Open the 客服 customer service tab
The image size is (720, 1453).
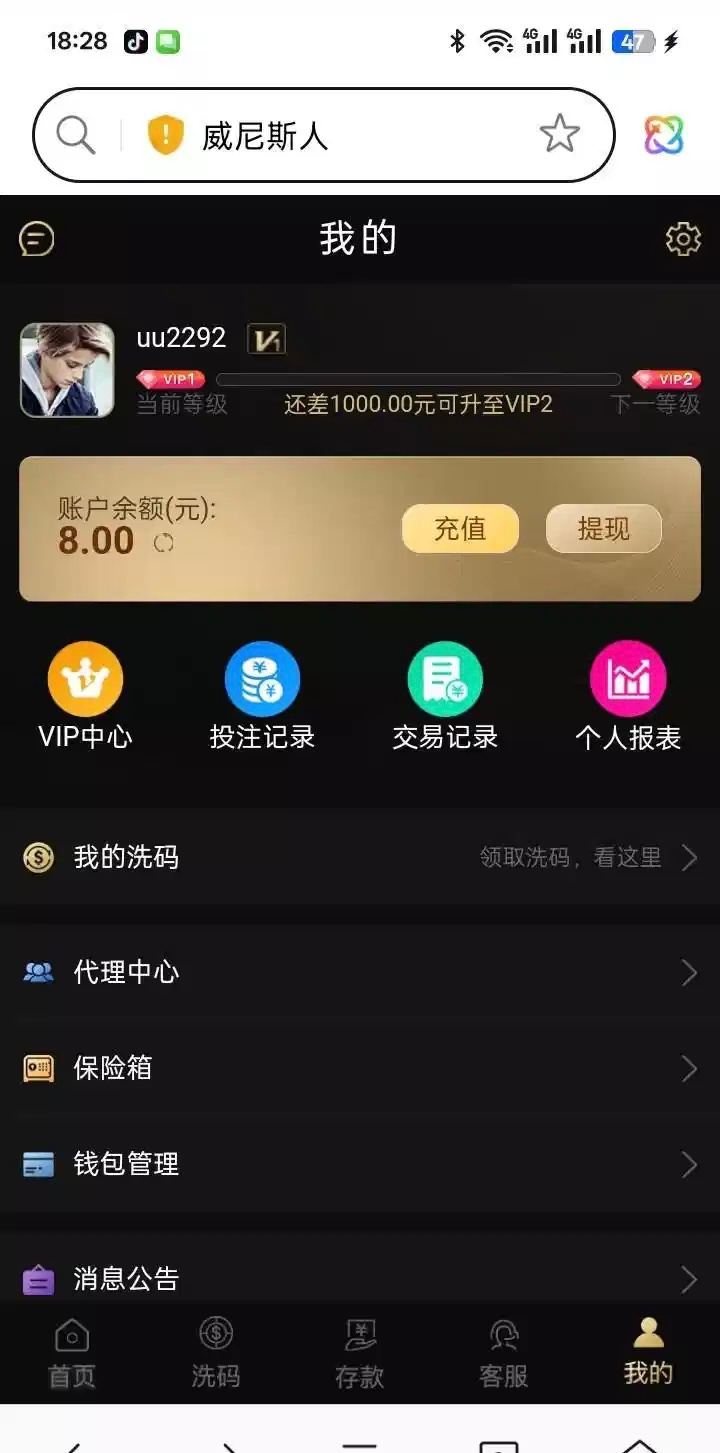(x=504, y=1352)
